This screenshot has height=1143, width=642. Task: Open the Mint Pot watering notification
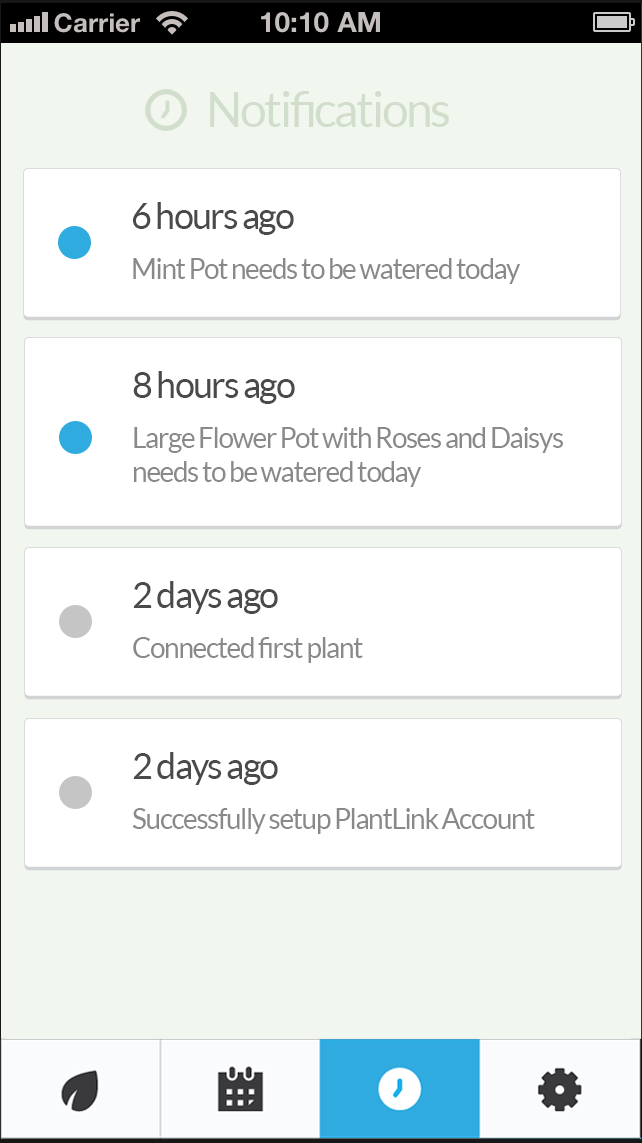point(322,243)
